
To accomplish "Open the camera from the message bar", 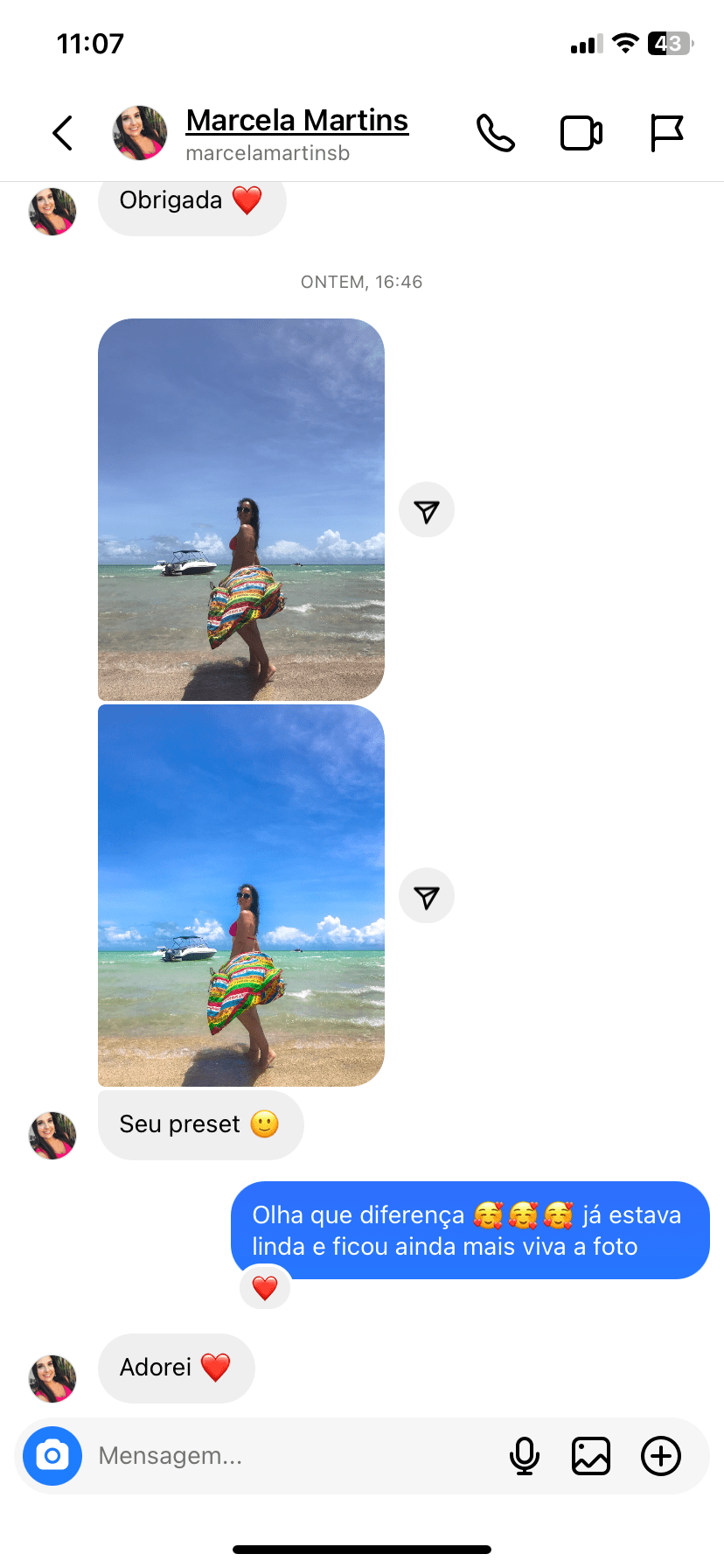I will [x=52, y=1456].
